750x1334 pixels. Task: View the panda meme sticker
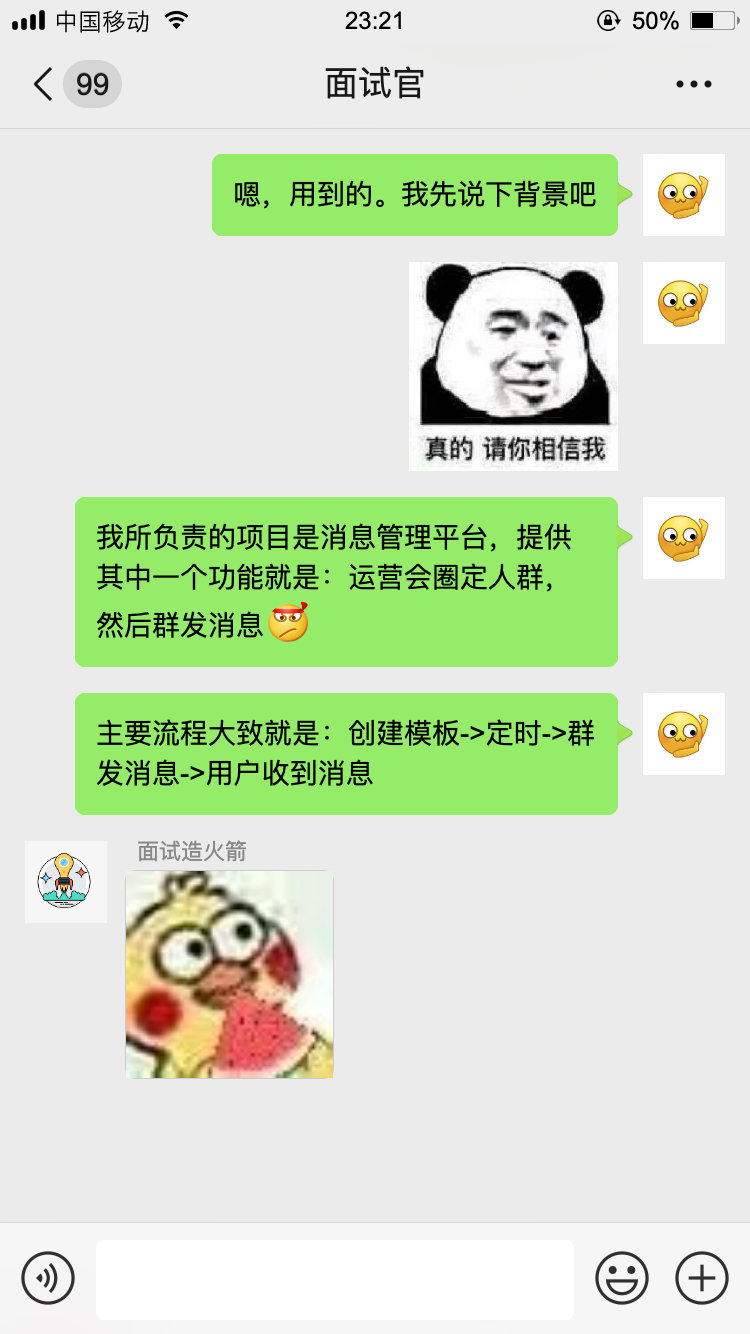click(x=513, y=366)
